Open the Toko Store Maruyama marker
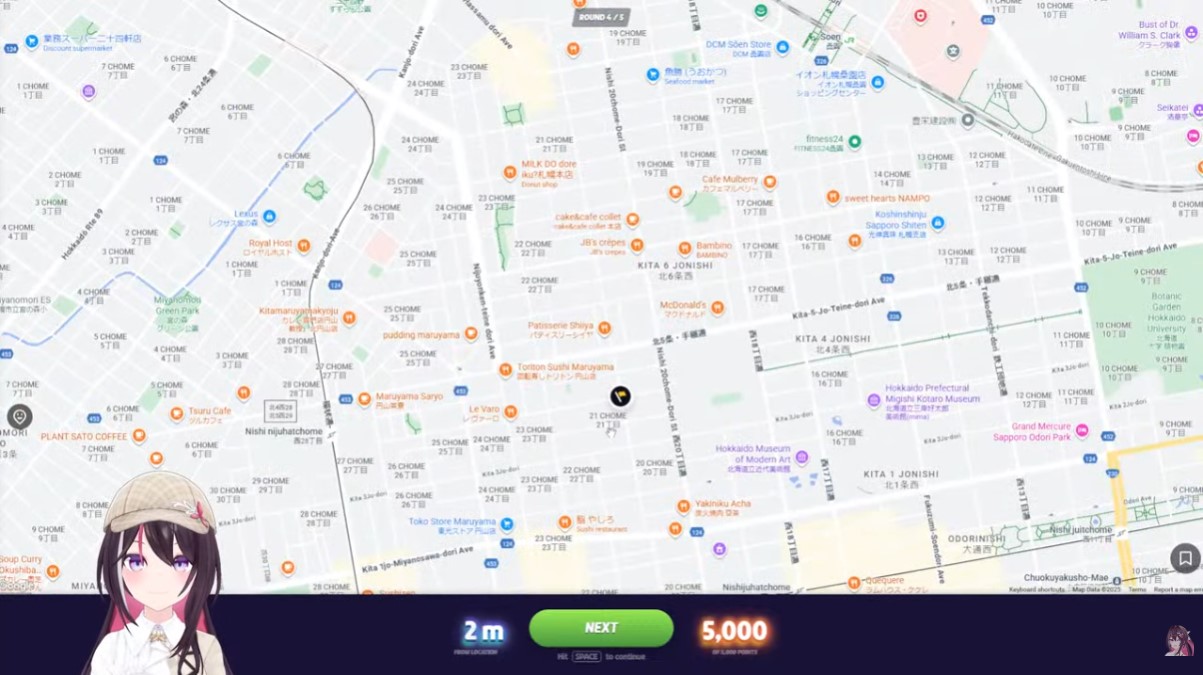Image resolution: width=1203 pixels, height=675 pixels. [507, 523]
